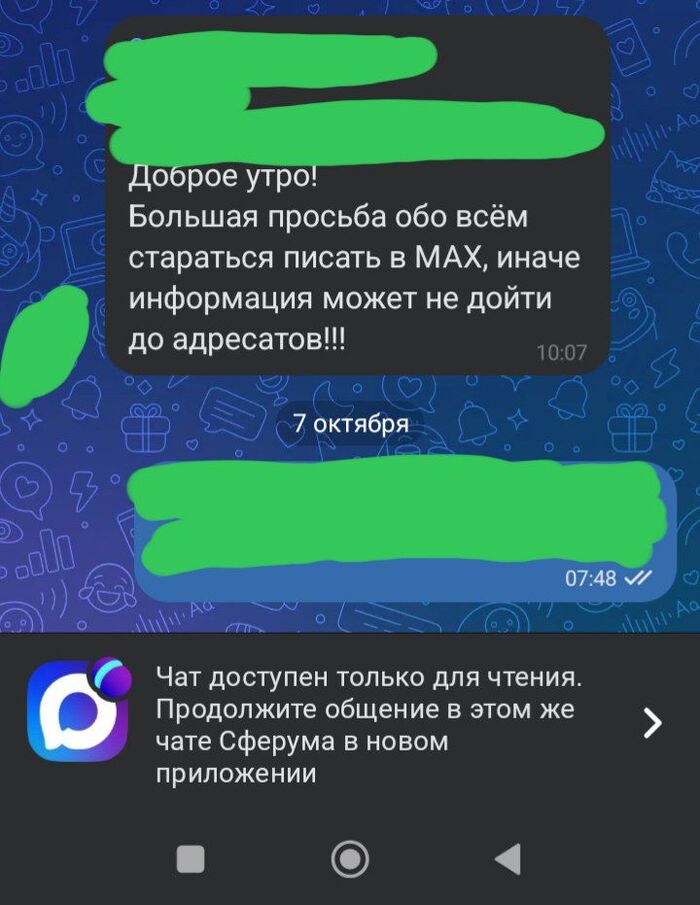Tap the chevron arrow on the banner

pos(652,723)
